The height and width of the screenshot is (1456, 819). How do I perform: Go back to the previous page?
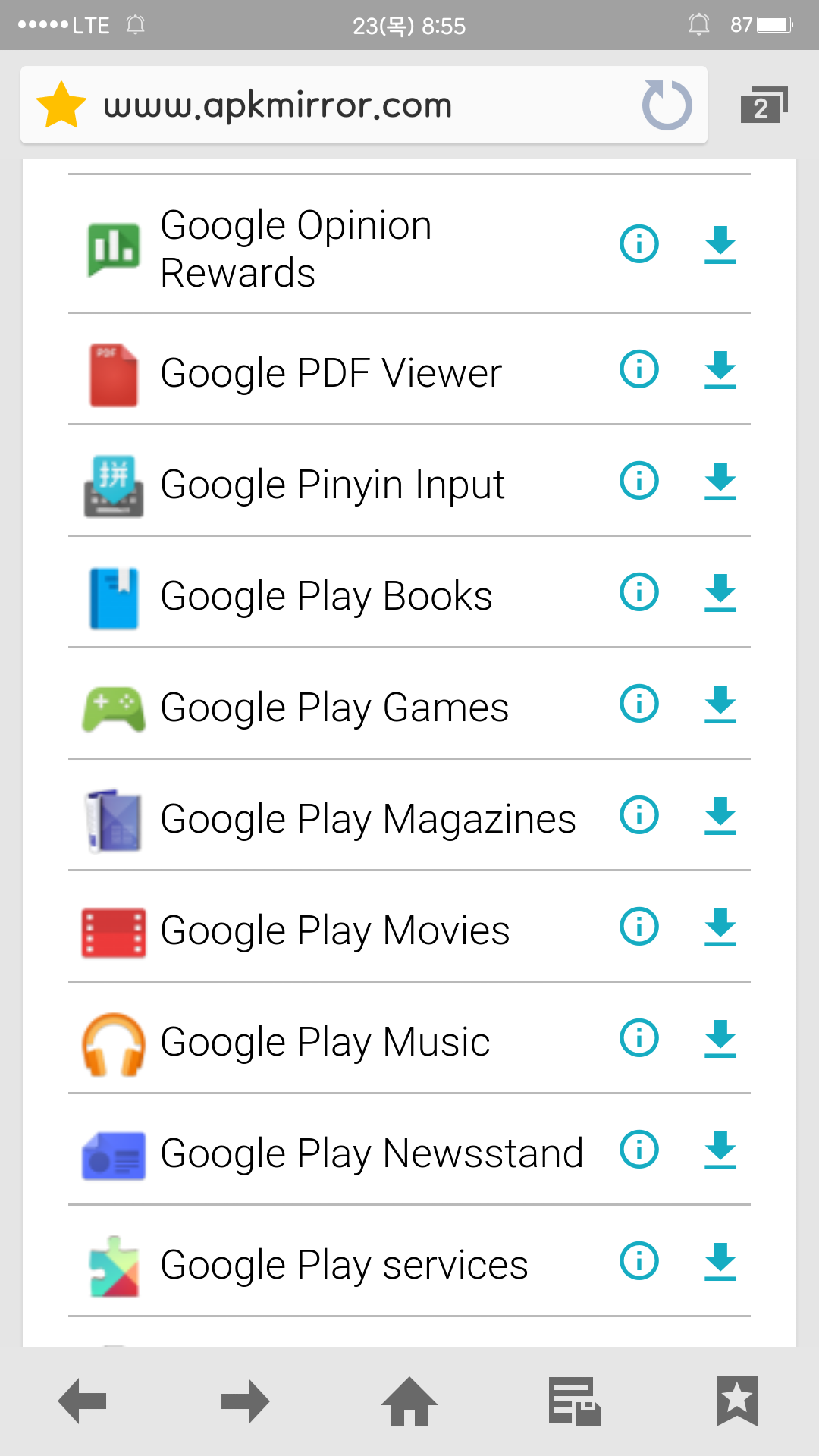pyautogui.click(x=82, y=1401)
